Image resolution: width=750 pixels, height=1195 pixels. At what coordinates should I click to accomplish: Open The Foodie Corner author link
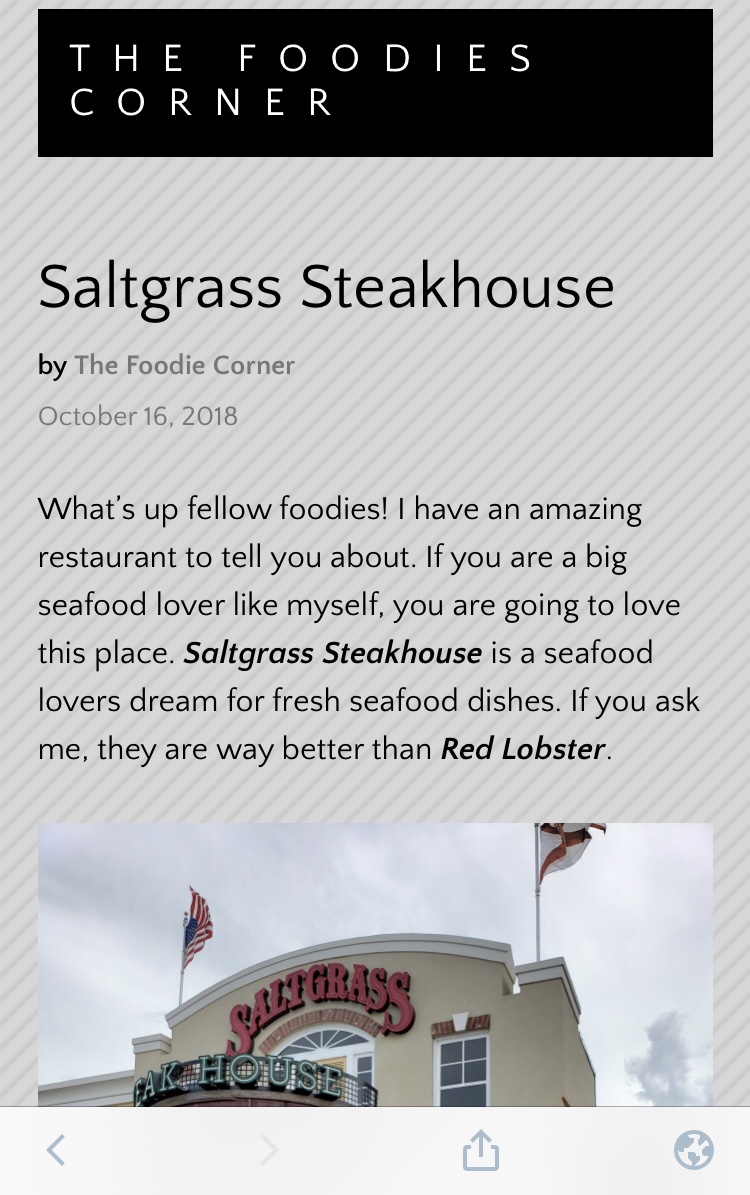(184, 365)
